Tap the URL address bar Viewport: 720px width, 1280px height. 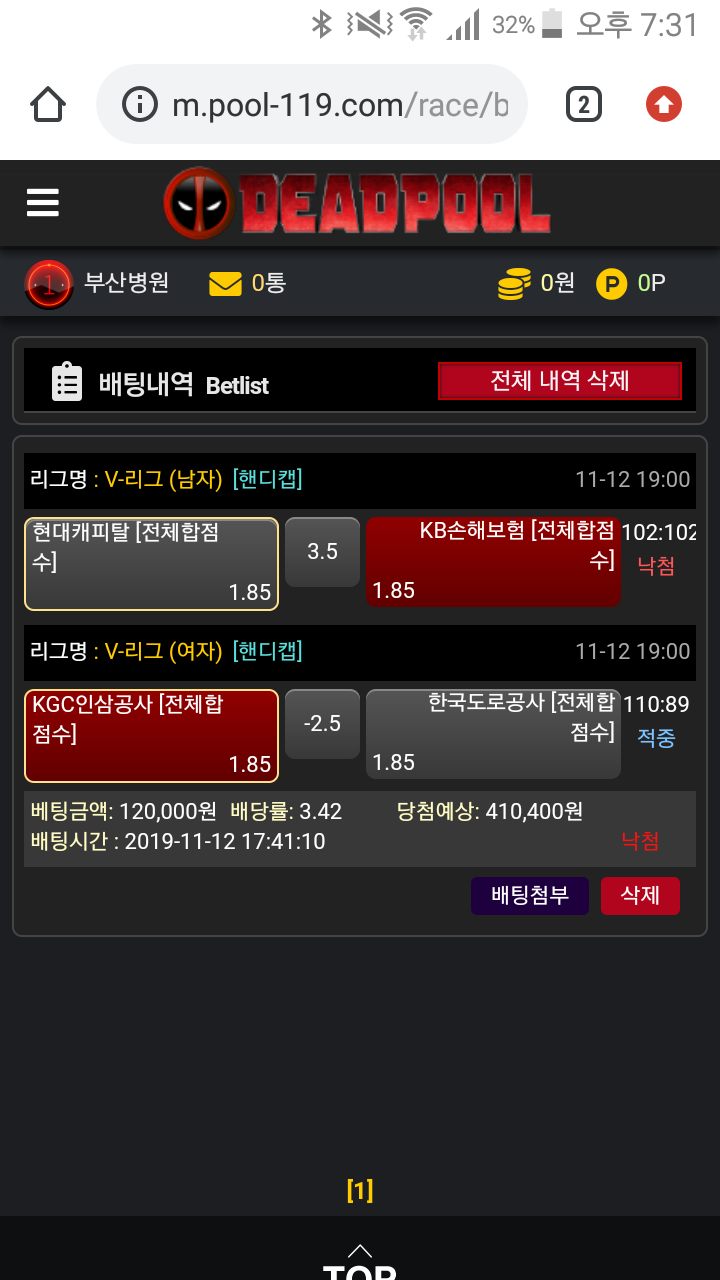point(311,104)
